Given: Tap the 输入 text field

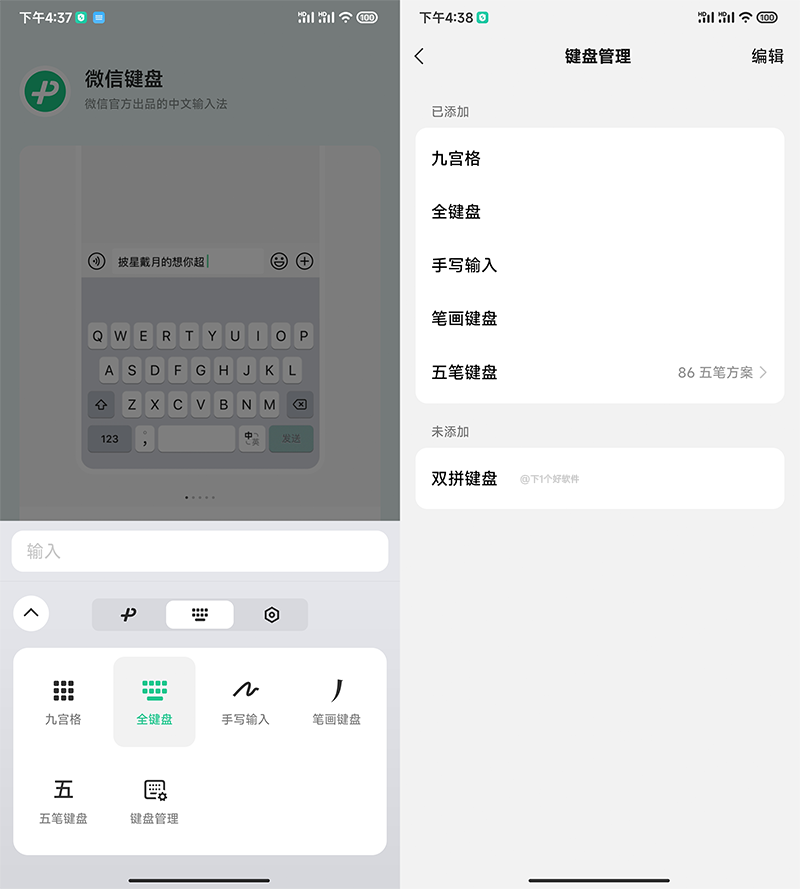Looking at the screenshot, I should (x=199, y=551).
